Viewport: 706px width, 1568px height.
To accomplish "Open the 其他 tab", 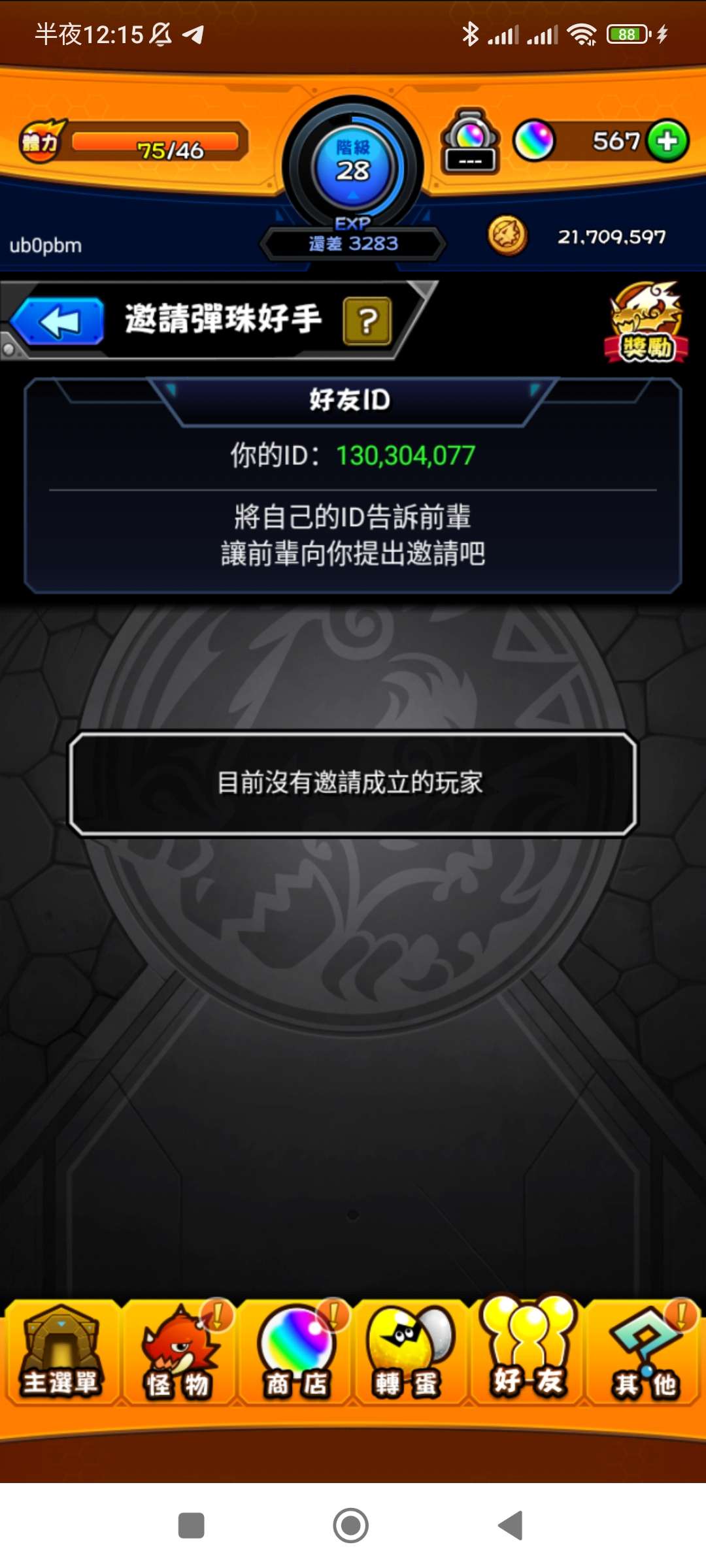I will [x=645, y=1352].
